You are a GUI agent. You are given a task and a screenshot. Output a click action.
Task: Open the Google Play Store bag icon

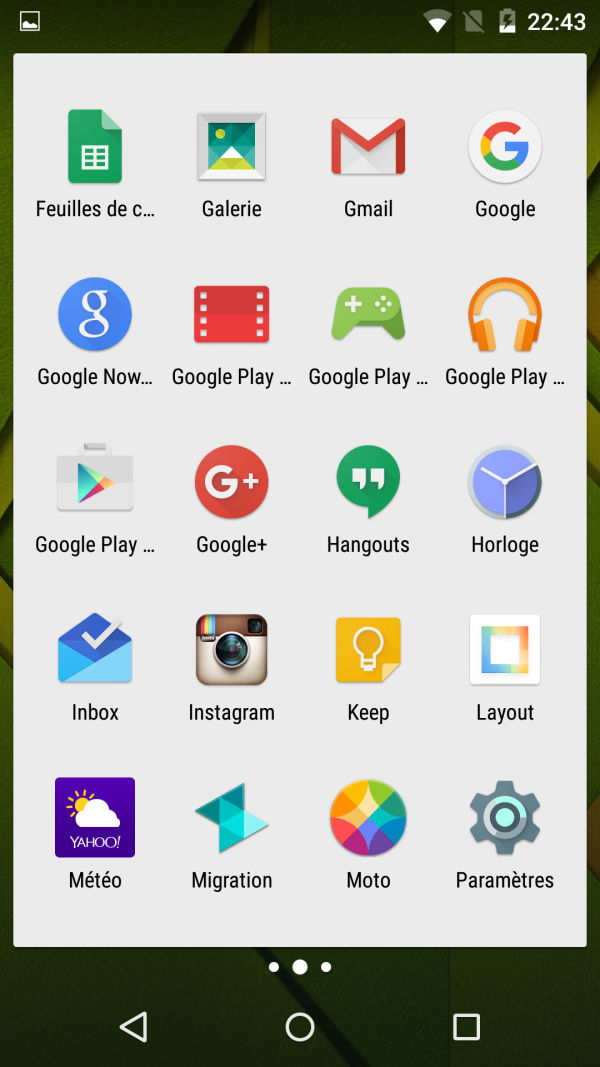[x=95, y=483]
